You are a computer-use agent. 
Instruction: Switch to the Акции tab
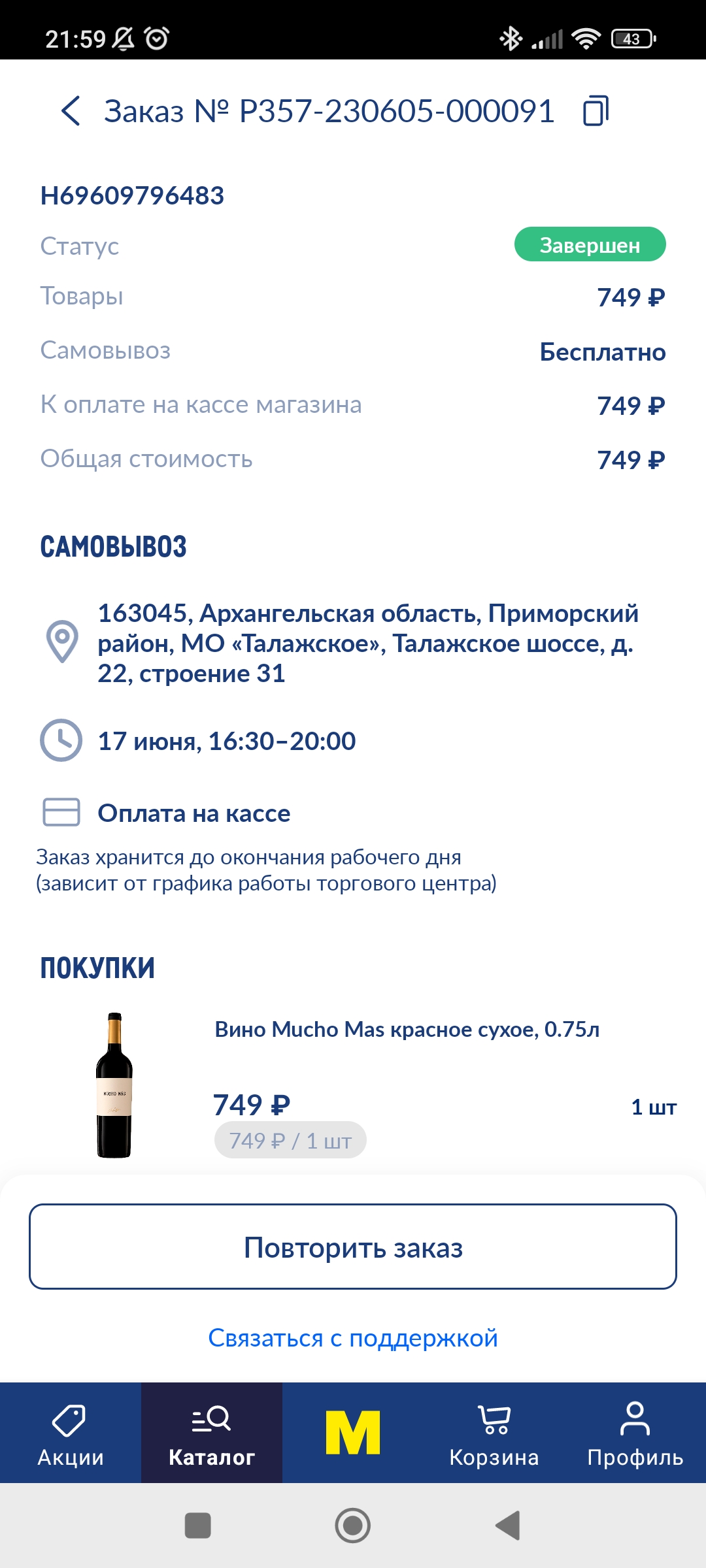pyautogui.click(x=71, y=1433)
